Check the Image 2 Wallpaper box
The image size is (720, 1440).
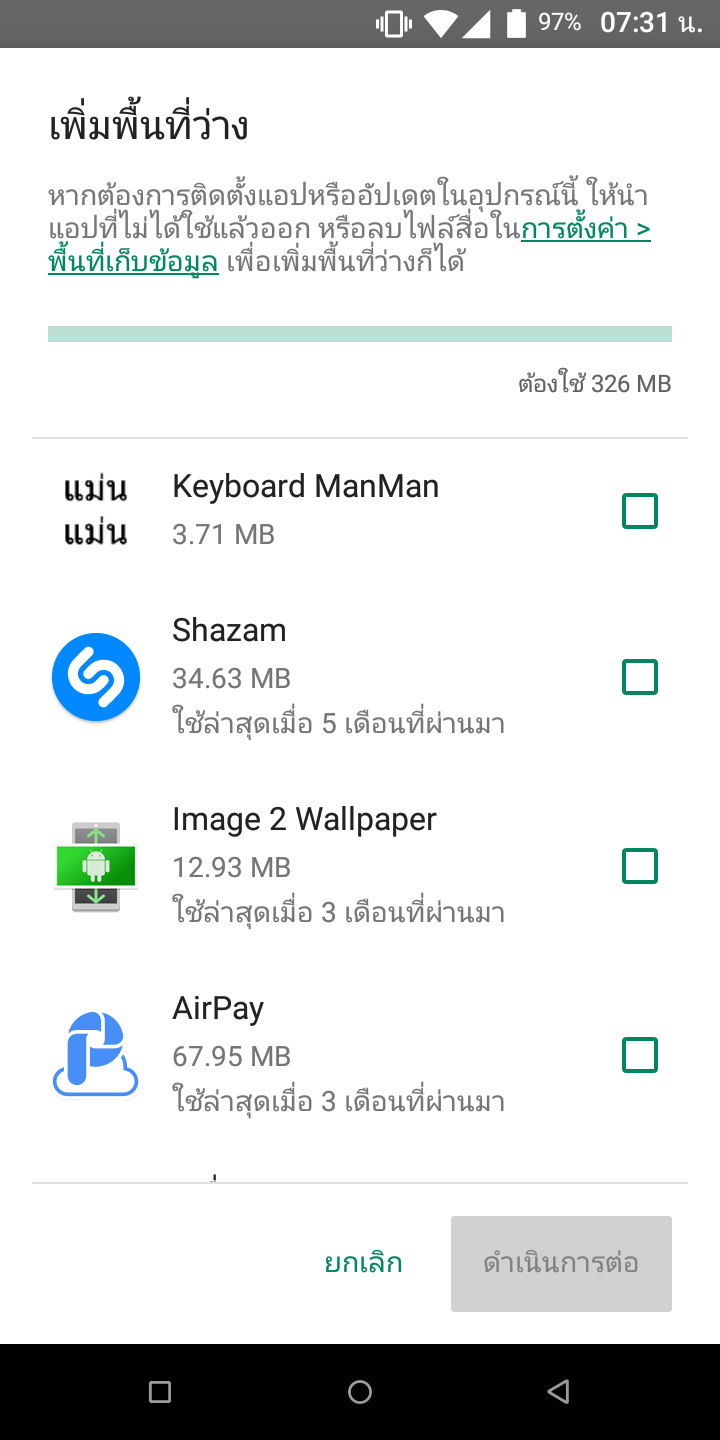coord(640,866)
